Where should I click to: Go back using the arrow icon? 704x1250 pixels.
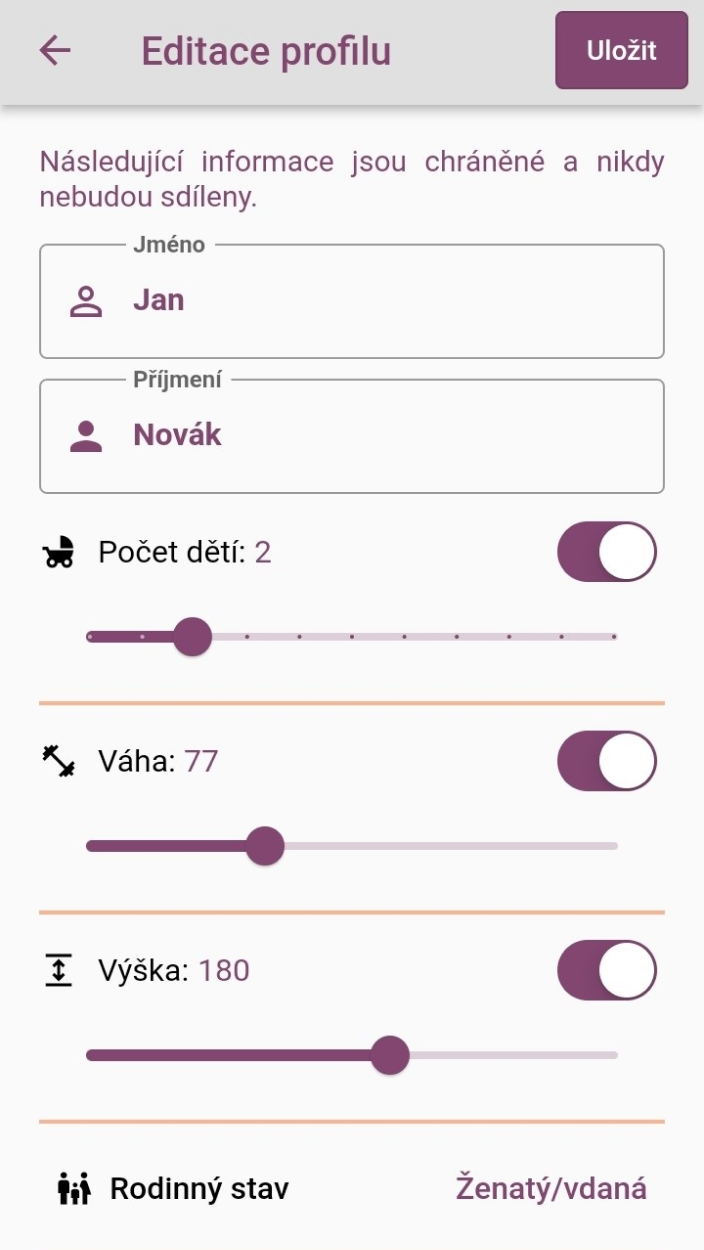(x=55, y=51)
